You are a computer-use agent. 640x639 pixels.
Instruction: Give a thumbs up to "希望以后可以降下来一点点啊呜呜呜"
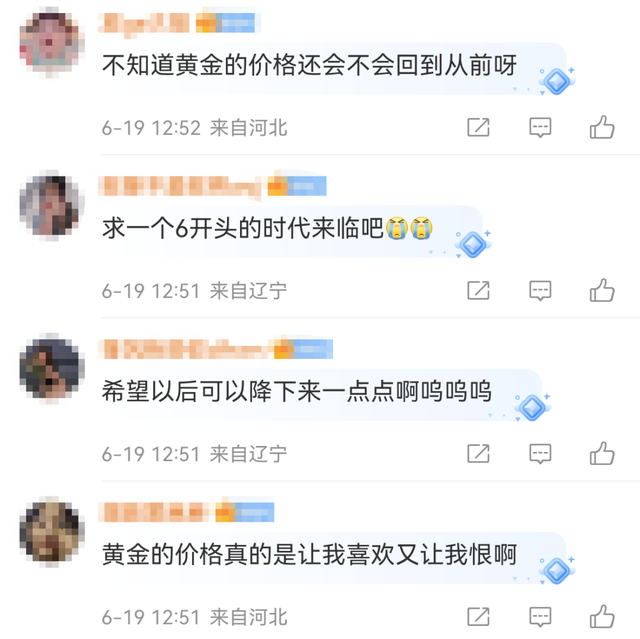[601, 453]
